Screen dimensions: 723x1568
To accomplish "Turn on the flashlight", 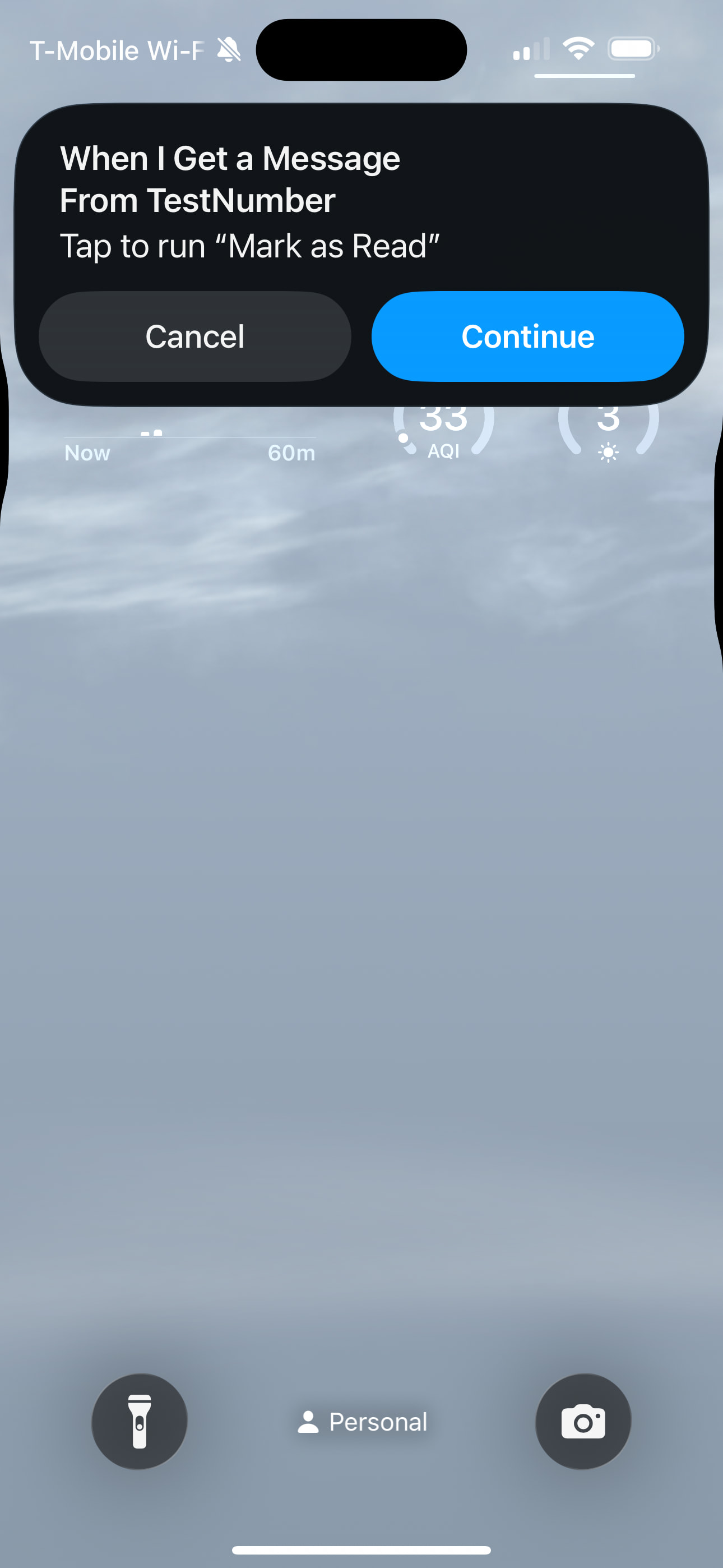I will pos(140,1422).
